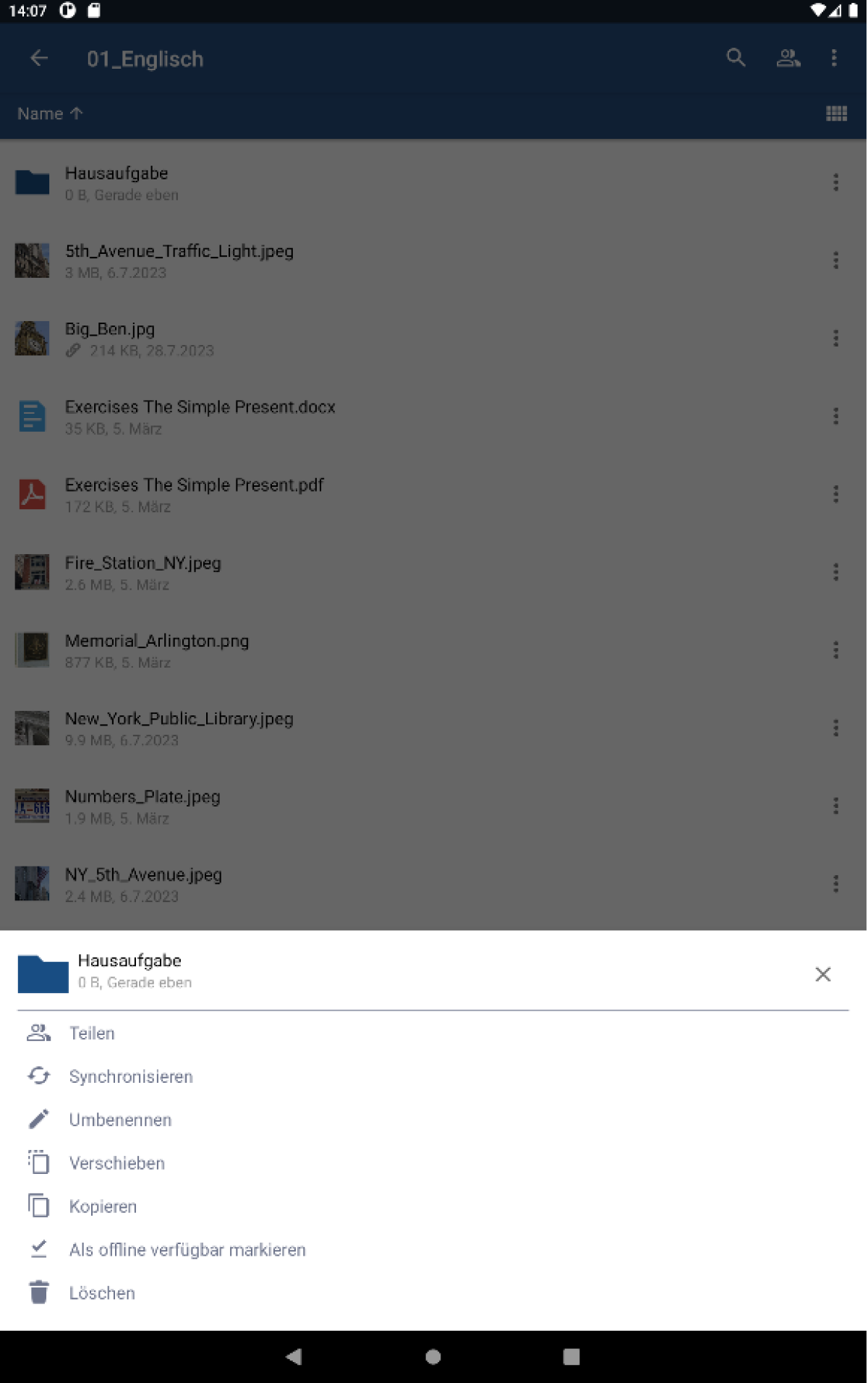
Task: Close the Hausaufgabe bottom sheet
Action: pos(822,974)
